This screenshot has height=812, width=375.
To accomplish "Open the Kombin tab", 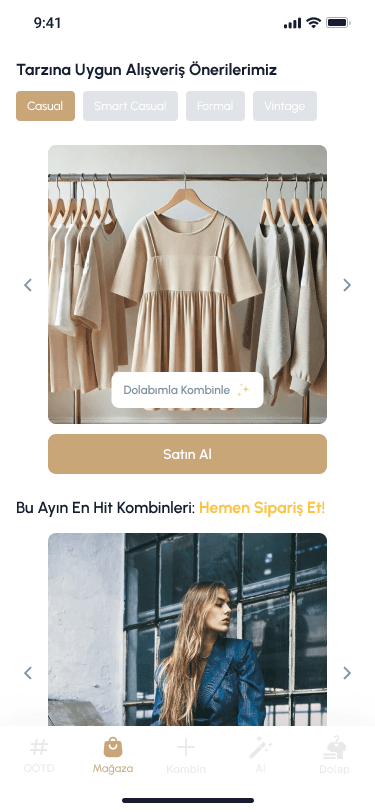I will click(x=186, y=755).
